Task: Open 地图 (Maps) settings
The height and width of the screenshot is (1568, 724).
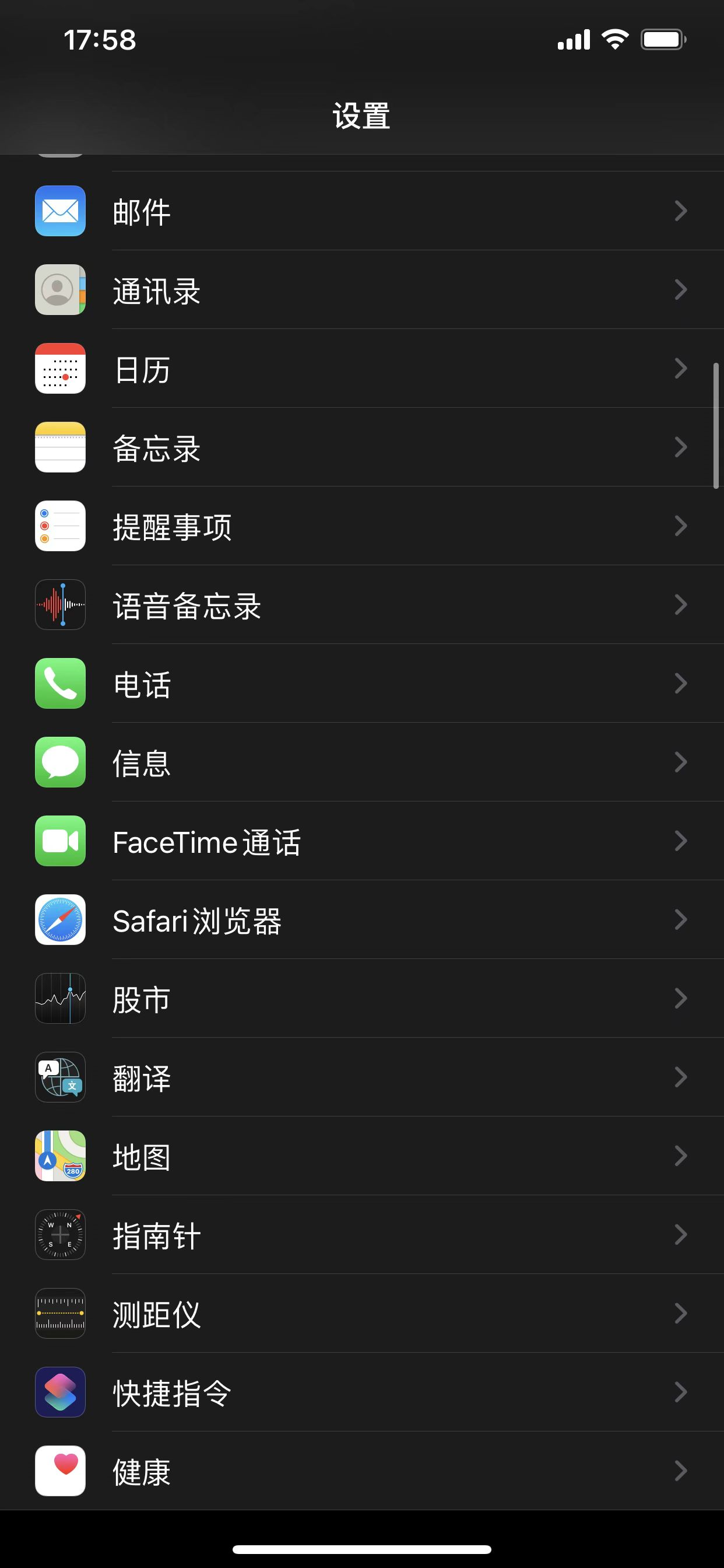Action: click(x=361, y=1156)
